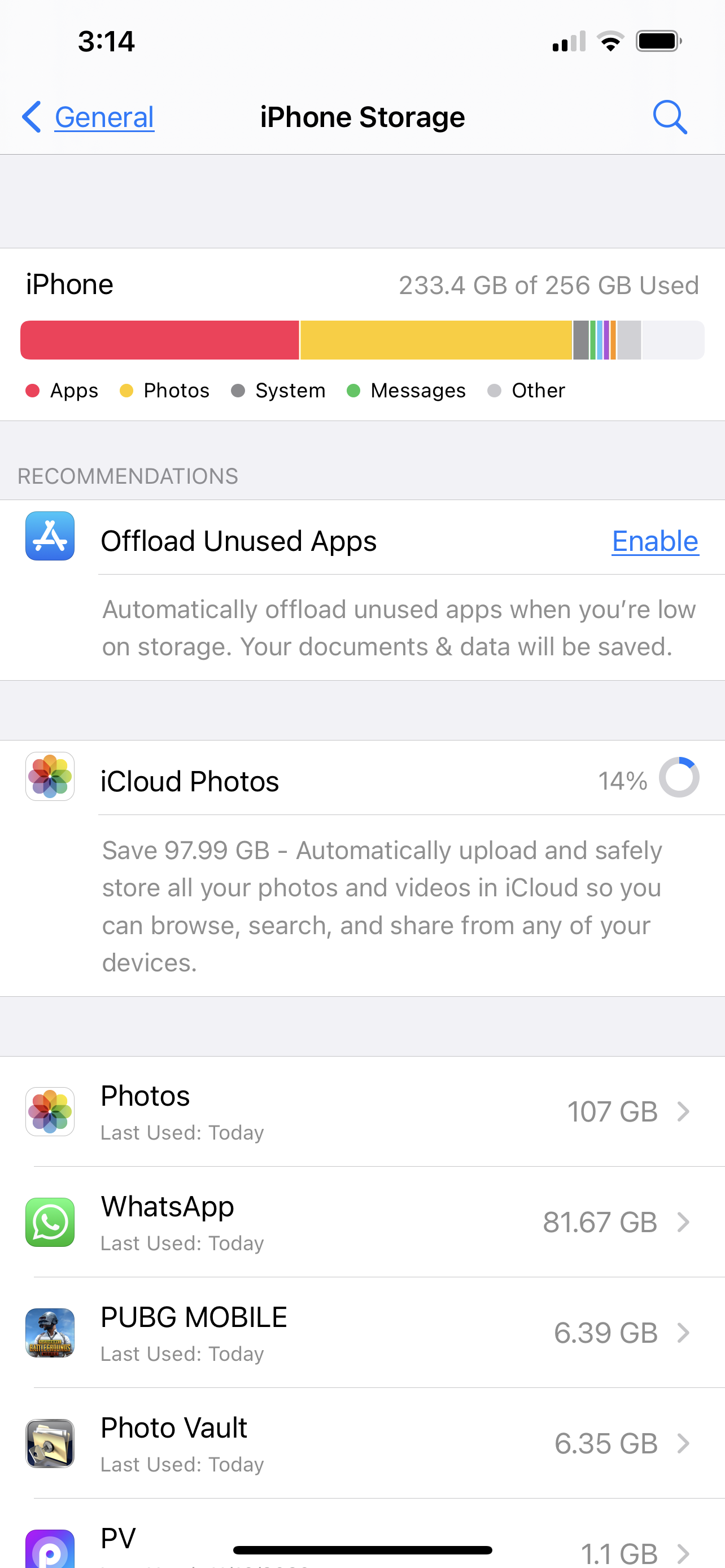Open the storage search icon
The width and height of the screenshot is (725, 1568).
click(670, 117)
